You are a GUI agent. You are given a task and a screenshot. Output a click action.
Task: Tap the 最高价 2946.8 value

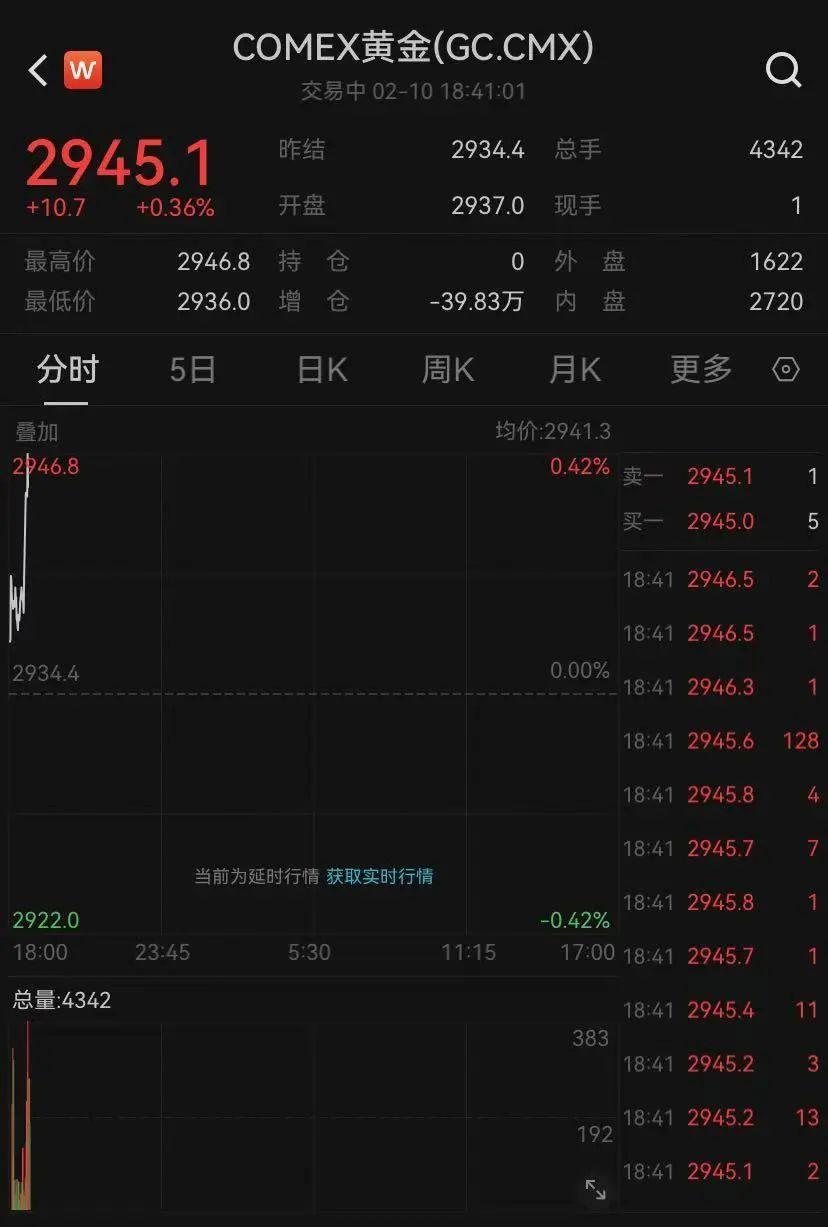tap(214, 261)
